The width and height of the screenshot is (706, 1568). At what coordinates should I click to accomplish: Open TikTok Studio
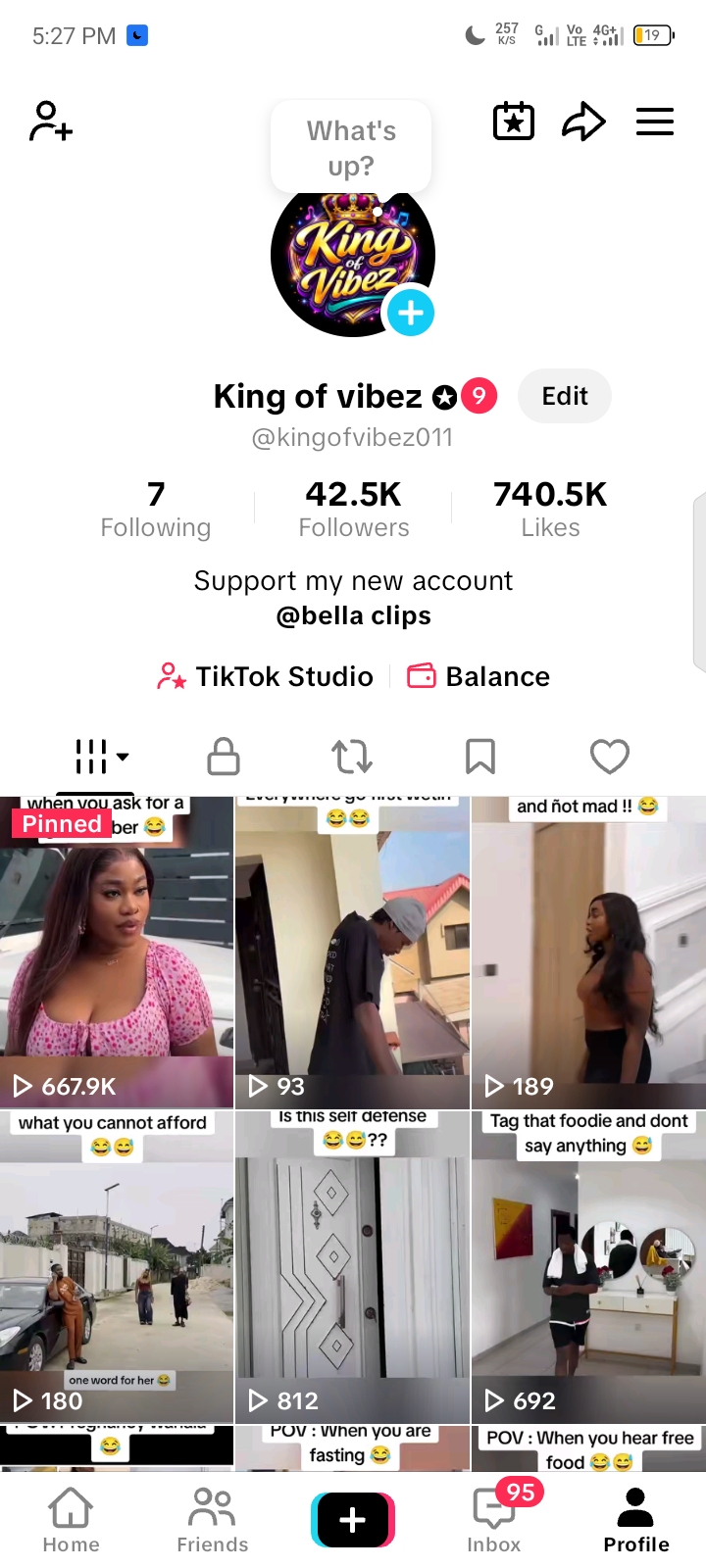[x=266, y=676]
